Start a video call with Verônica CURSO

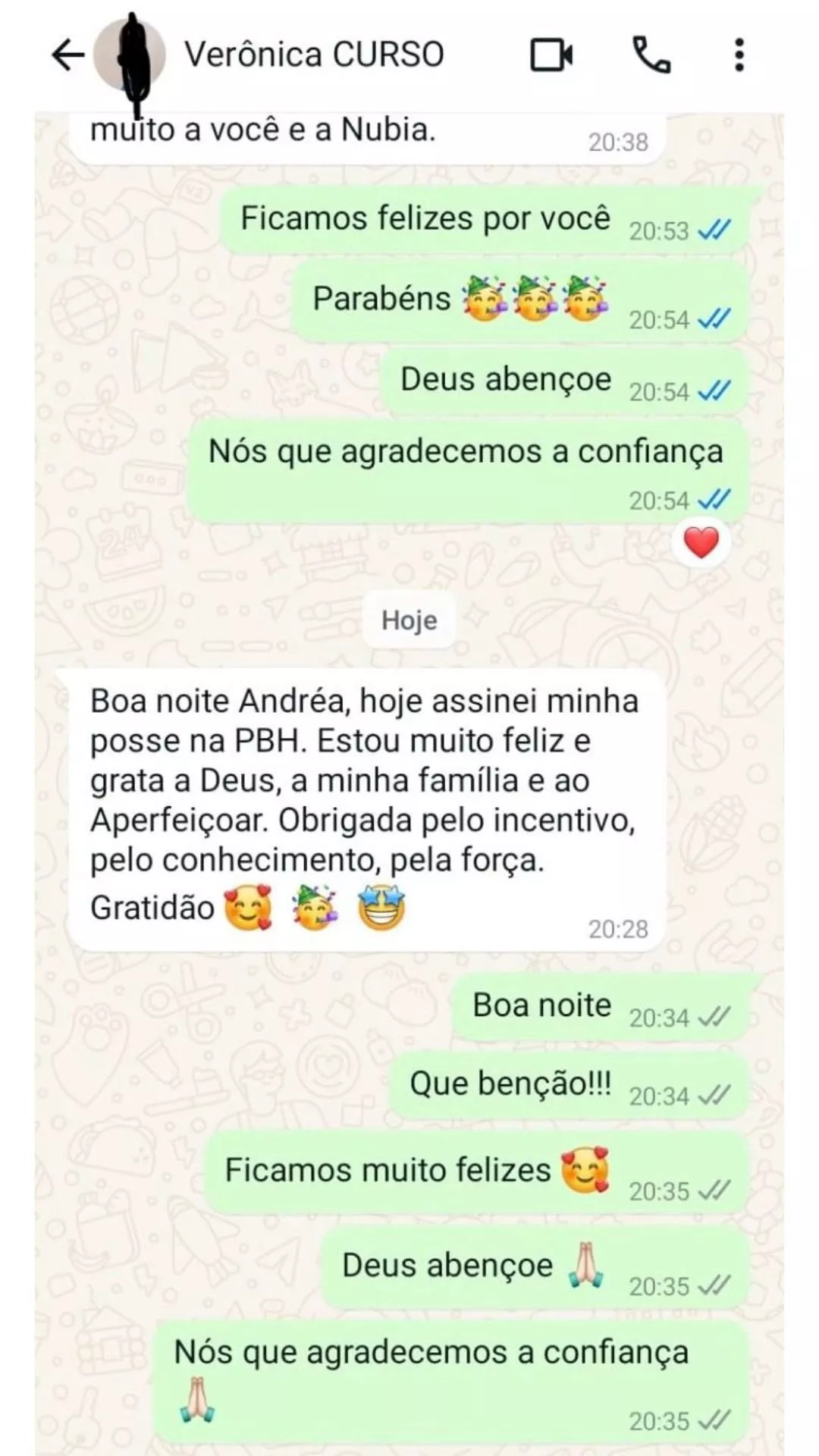pyautogui.click(x=551, y=55)
